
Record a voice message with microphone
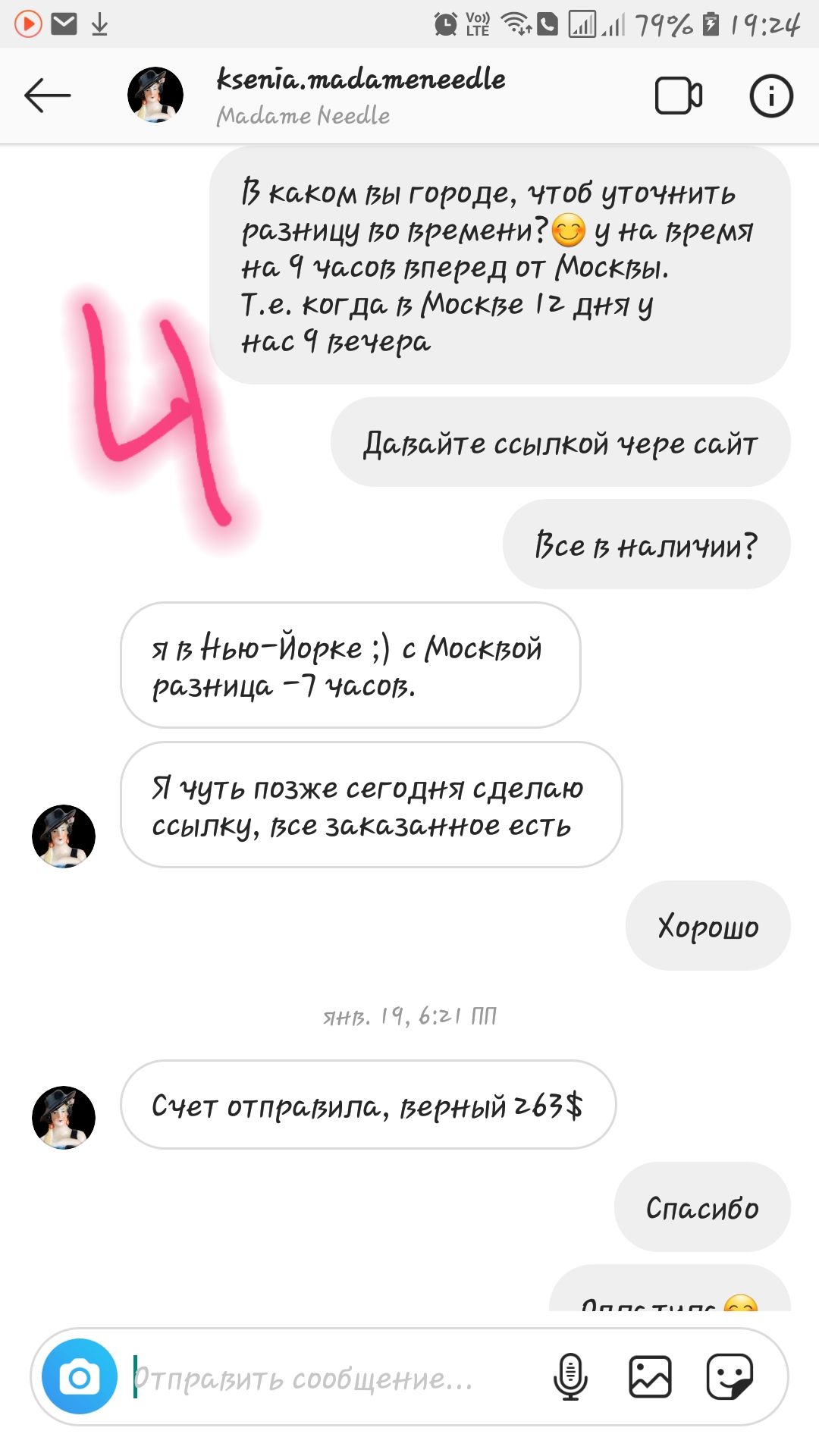[570, 1376]
